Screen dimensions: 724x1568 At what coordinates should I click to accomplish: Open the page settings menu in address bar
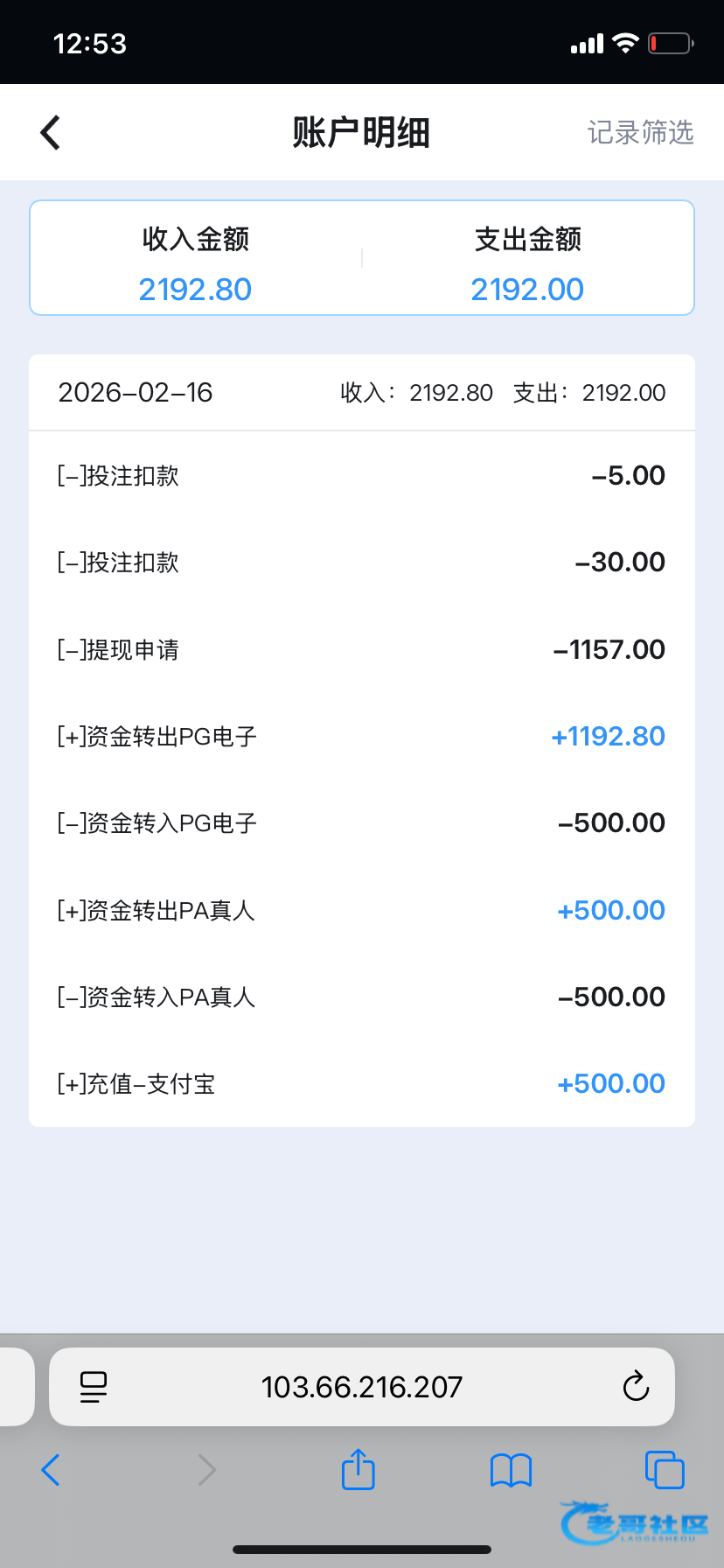point(94,1387)
